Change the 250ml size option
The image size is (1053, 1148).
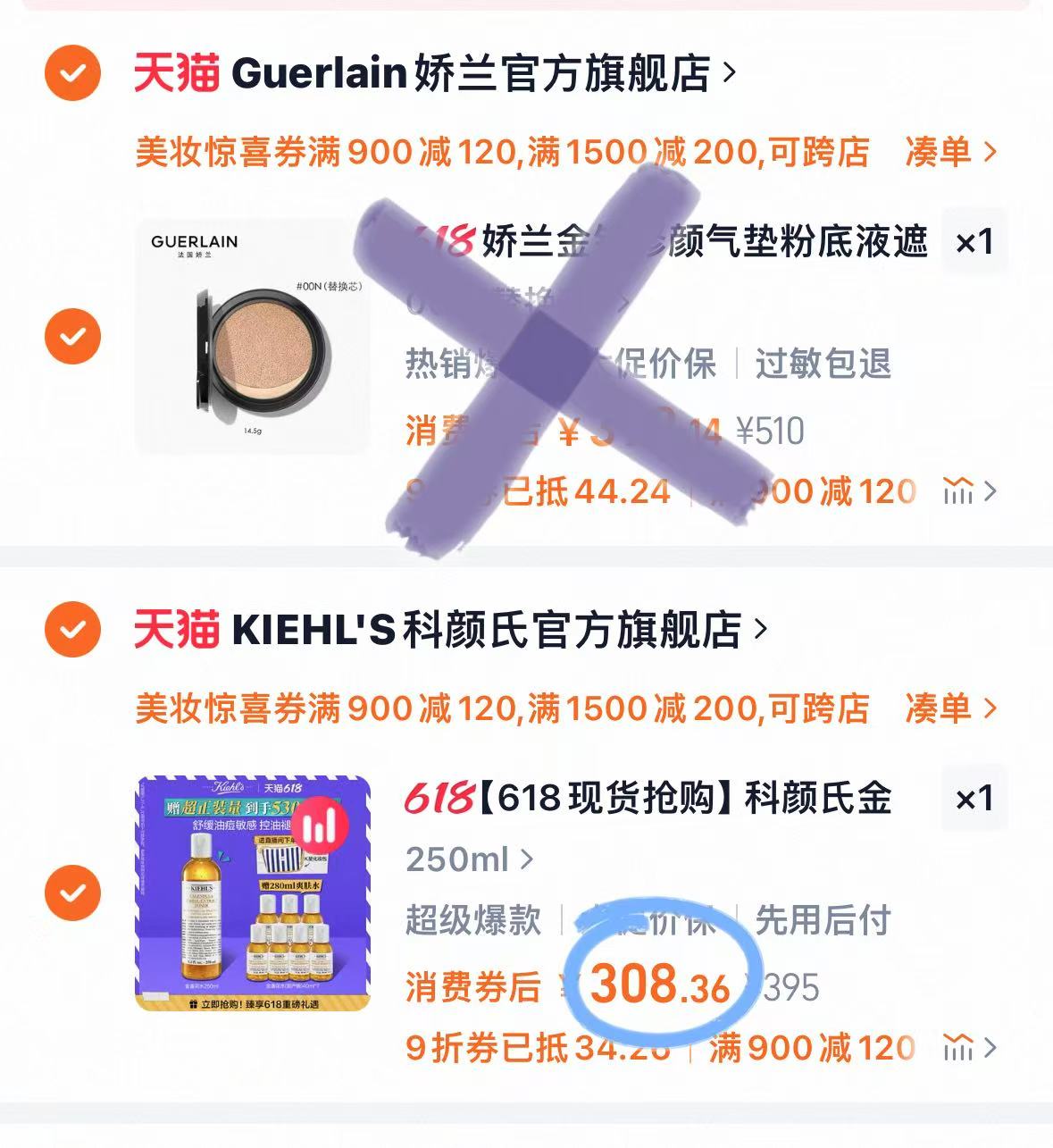point(469,859)
